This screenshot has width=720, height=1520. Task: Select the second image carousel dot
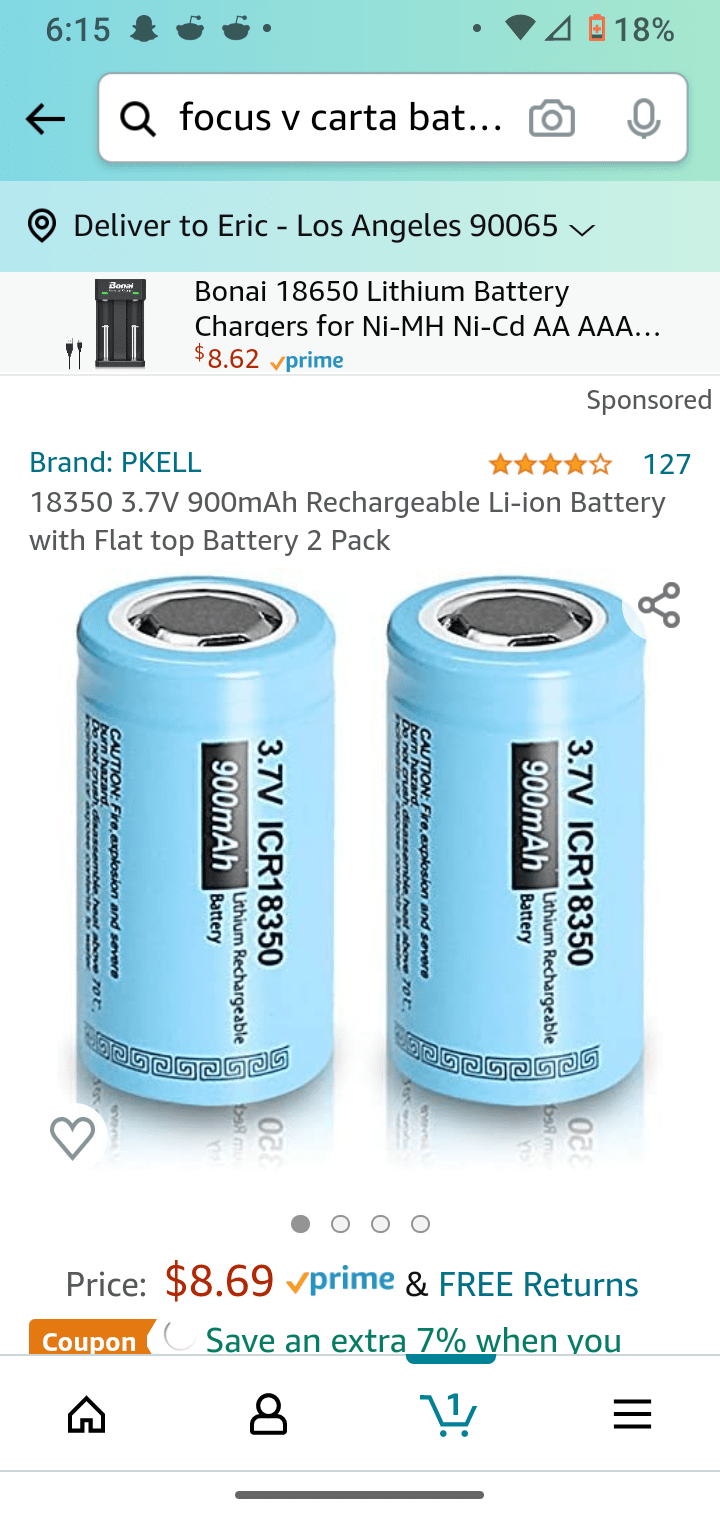click(x=340, y=1223)
